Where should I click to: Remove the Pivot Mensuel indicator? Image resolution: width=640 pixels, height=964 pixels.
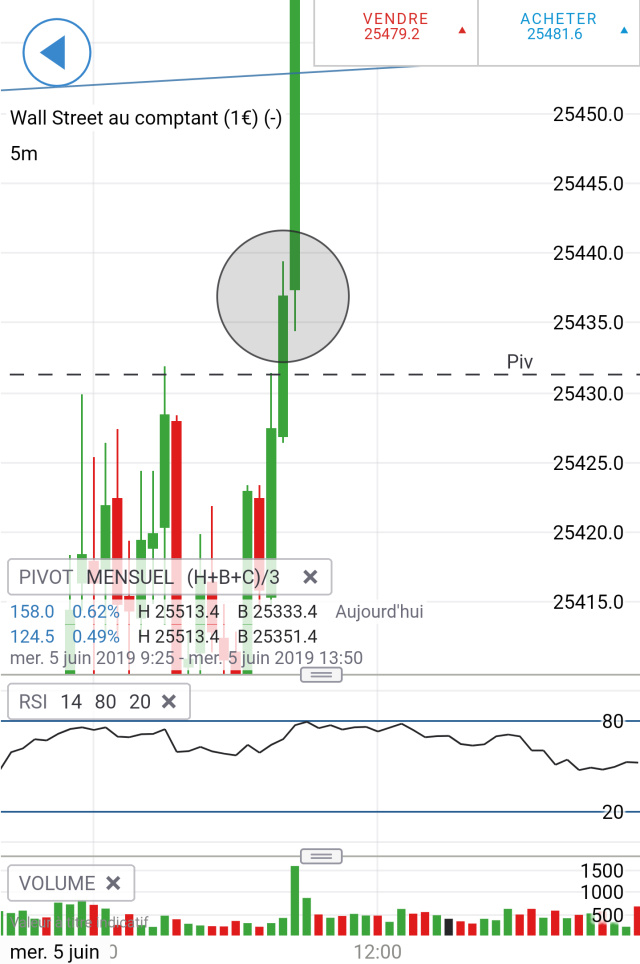pyautogui.click(x=310, y=577)
